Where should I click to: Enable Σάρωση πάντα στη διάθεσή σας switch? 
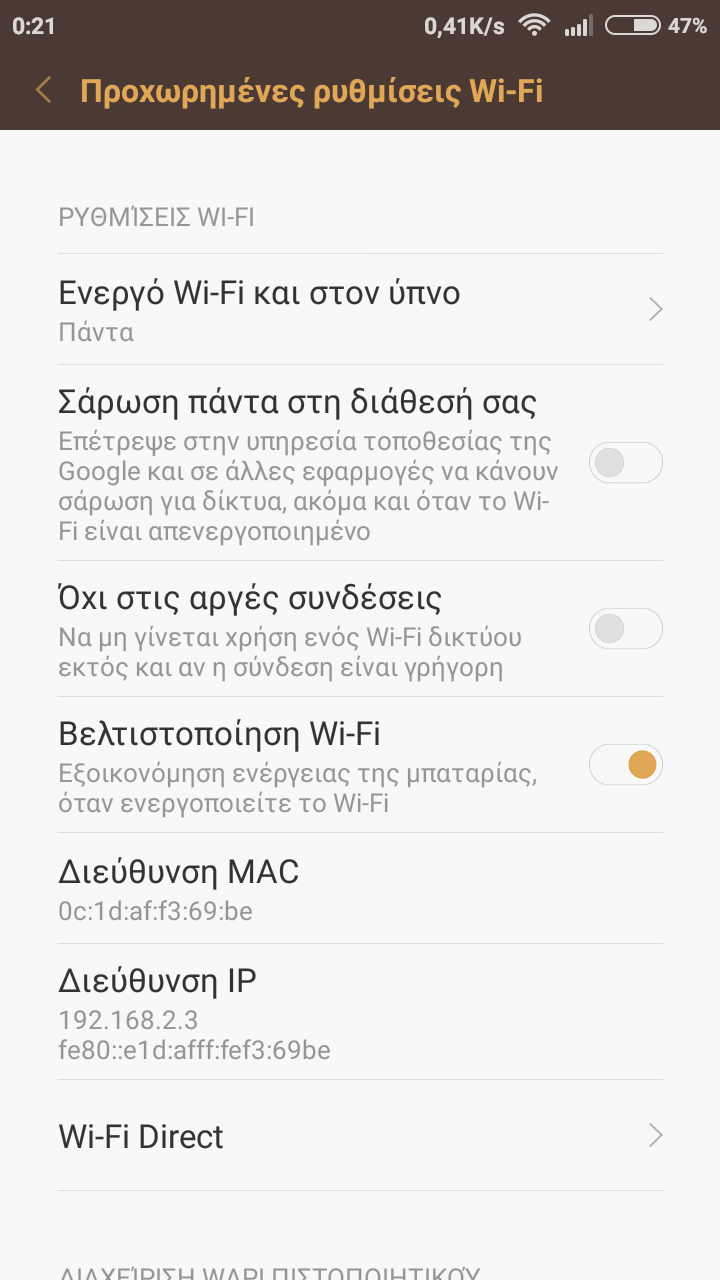click(625, 463)
